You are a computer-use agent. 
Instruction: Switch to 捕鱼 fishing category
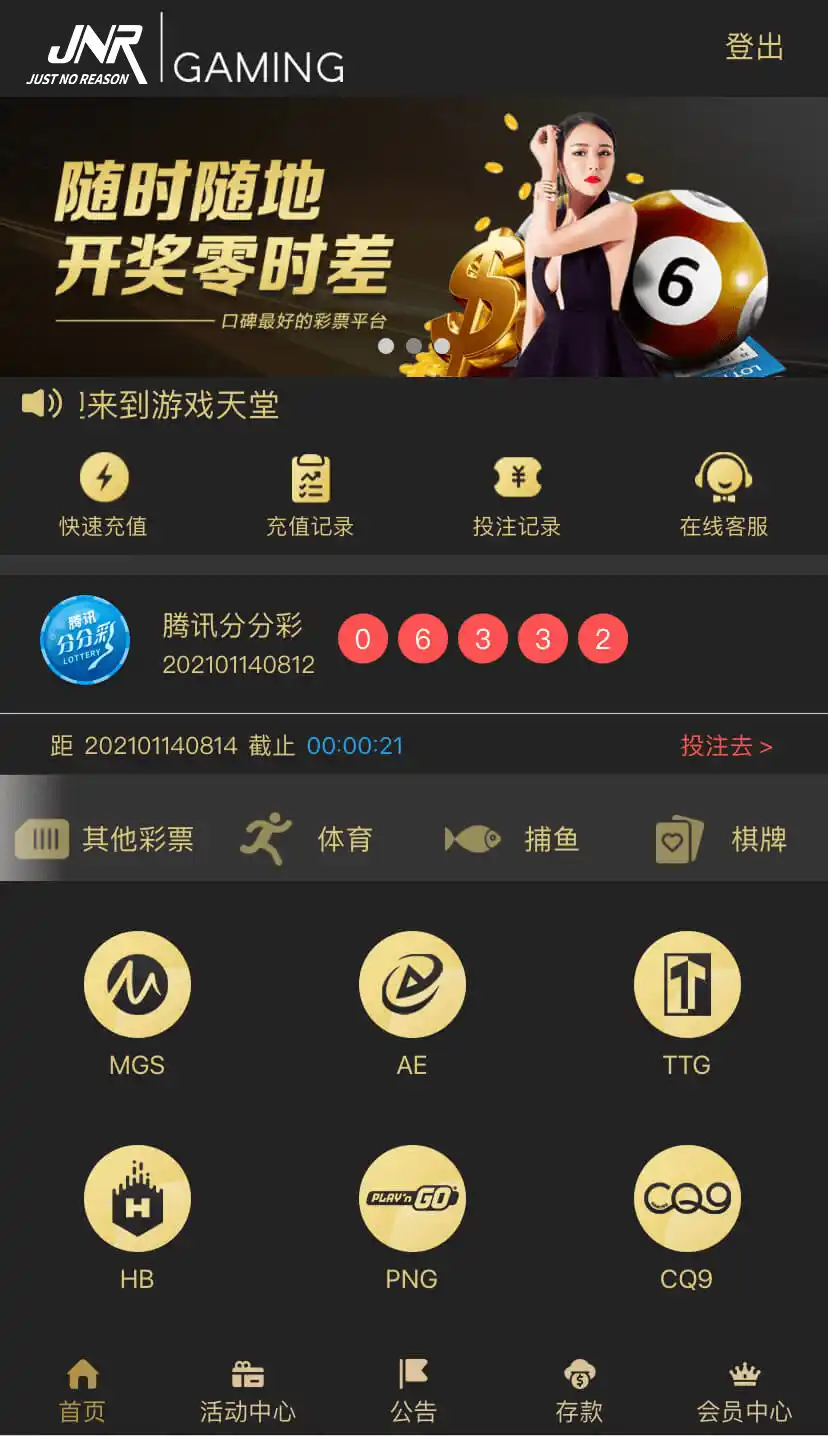click(x=514, y=839)
